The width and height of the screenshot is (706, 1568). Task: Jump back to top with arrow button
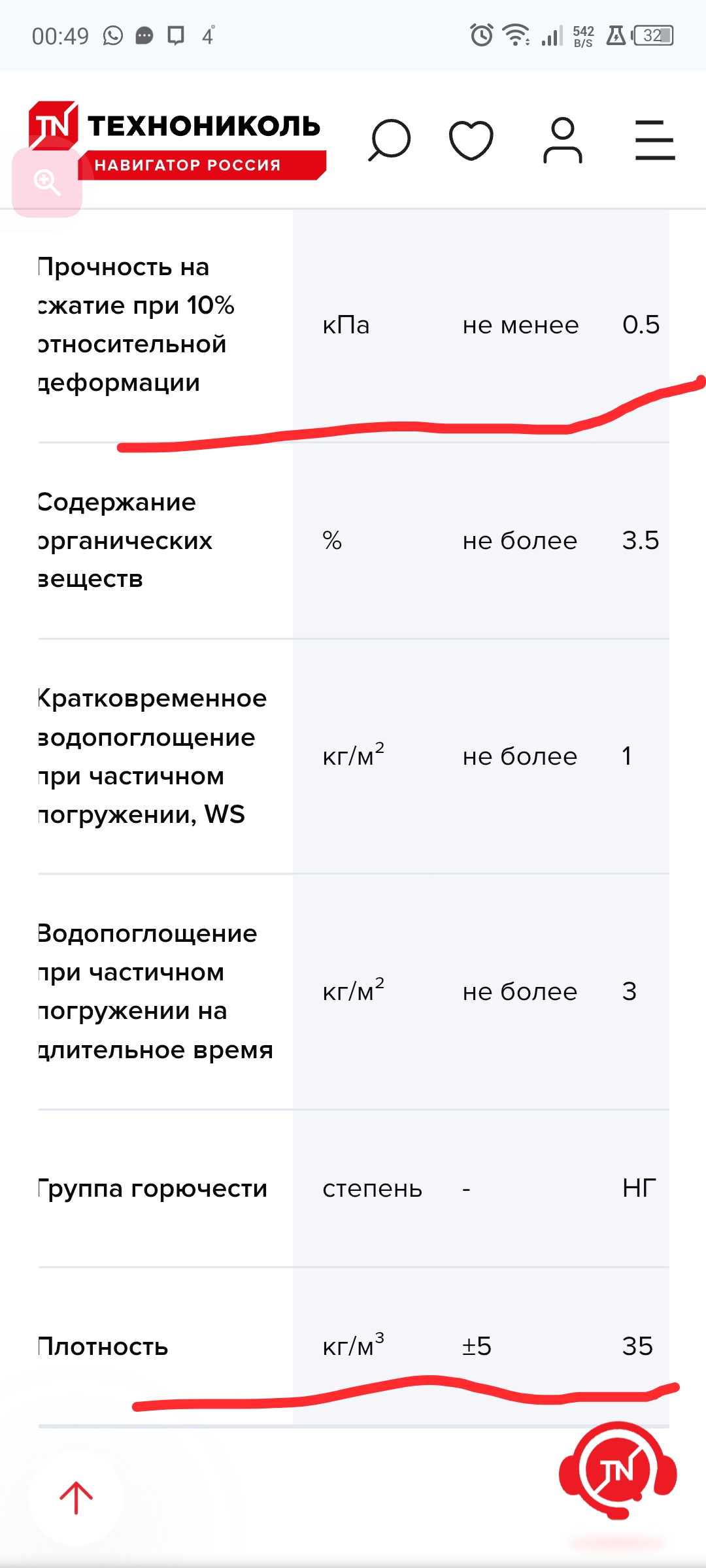pyautogui.click(x=76, y=1497)
